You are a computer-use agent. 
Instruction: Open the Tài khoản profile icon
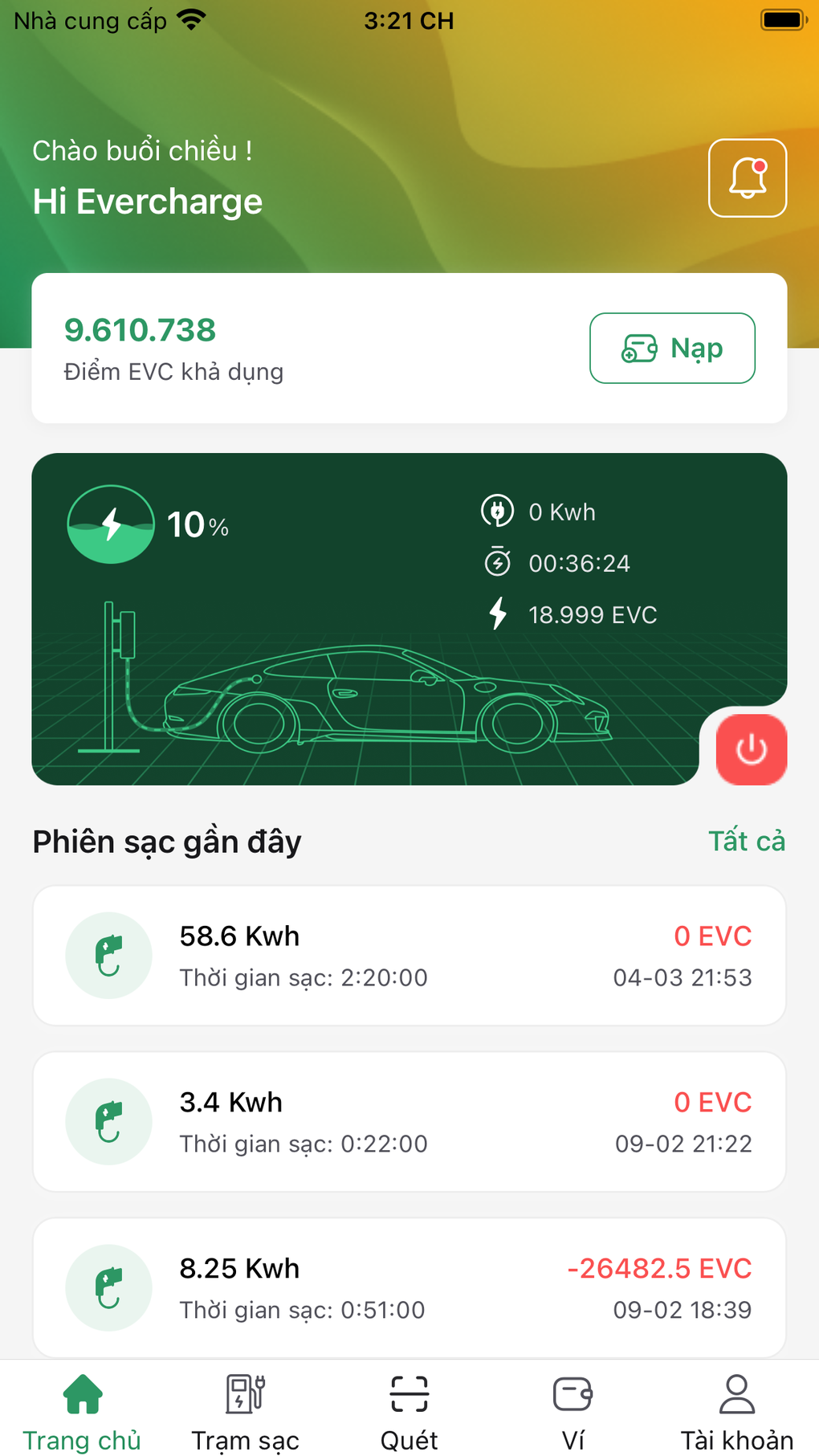(735, 1396)
